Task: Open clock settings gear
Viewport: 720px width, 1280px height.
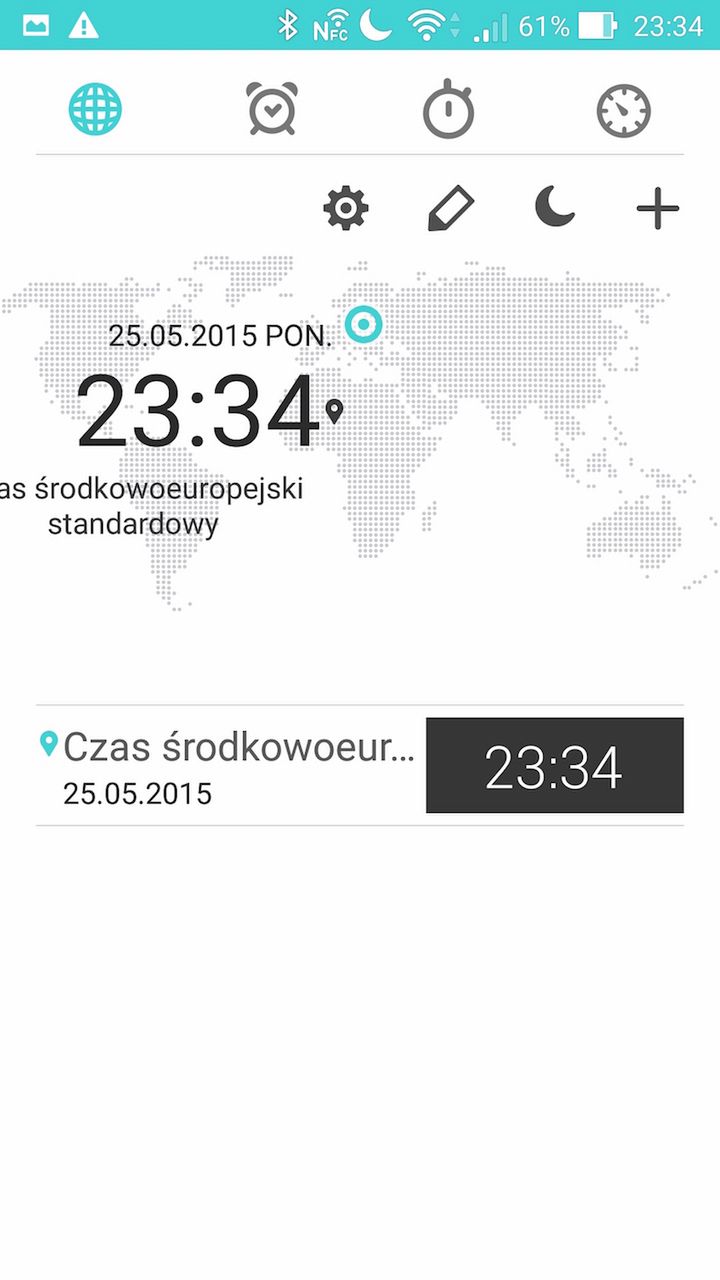Action: [346, 209]
